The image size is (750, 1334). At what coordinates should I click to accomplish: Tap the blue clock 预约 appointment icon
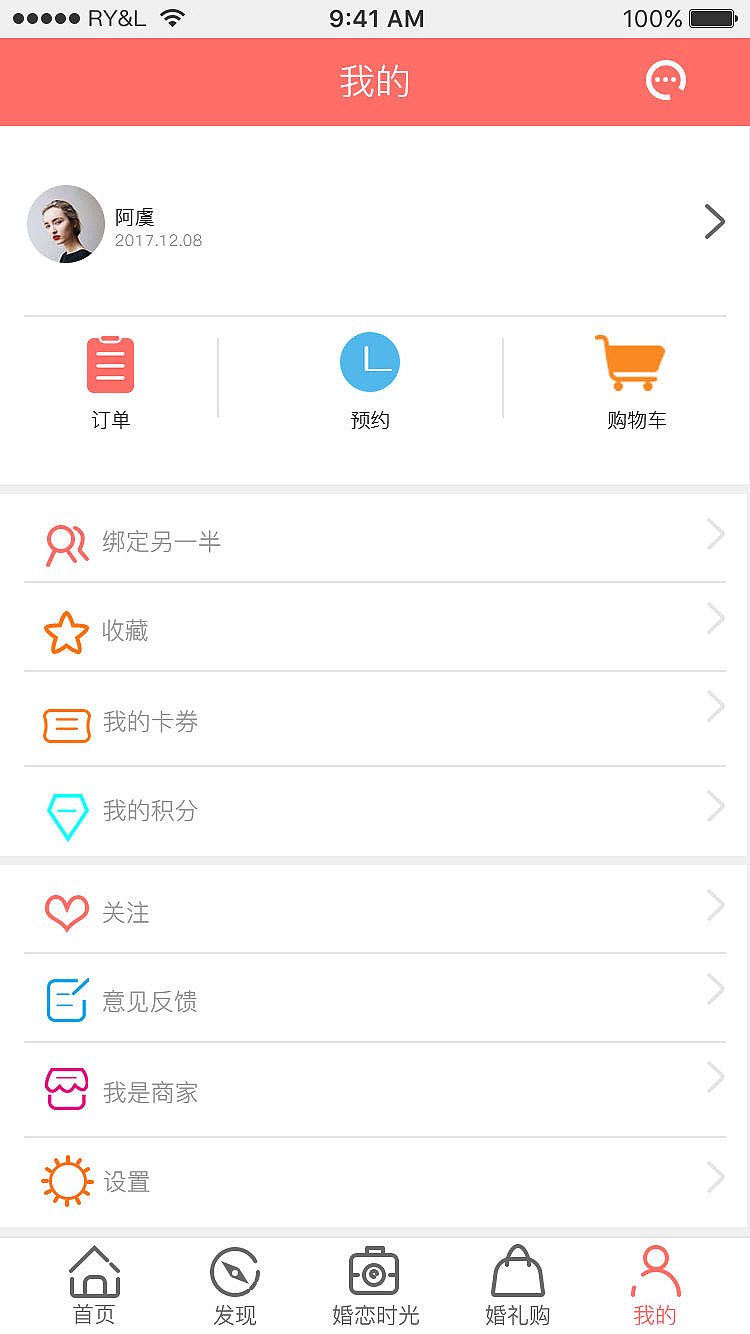click(370, 362)
